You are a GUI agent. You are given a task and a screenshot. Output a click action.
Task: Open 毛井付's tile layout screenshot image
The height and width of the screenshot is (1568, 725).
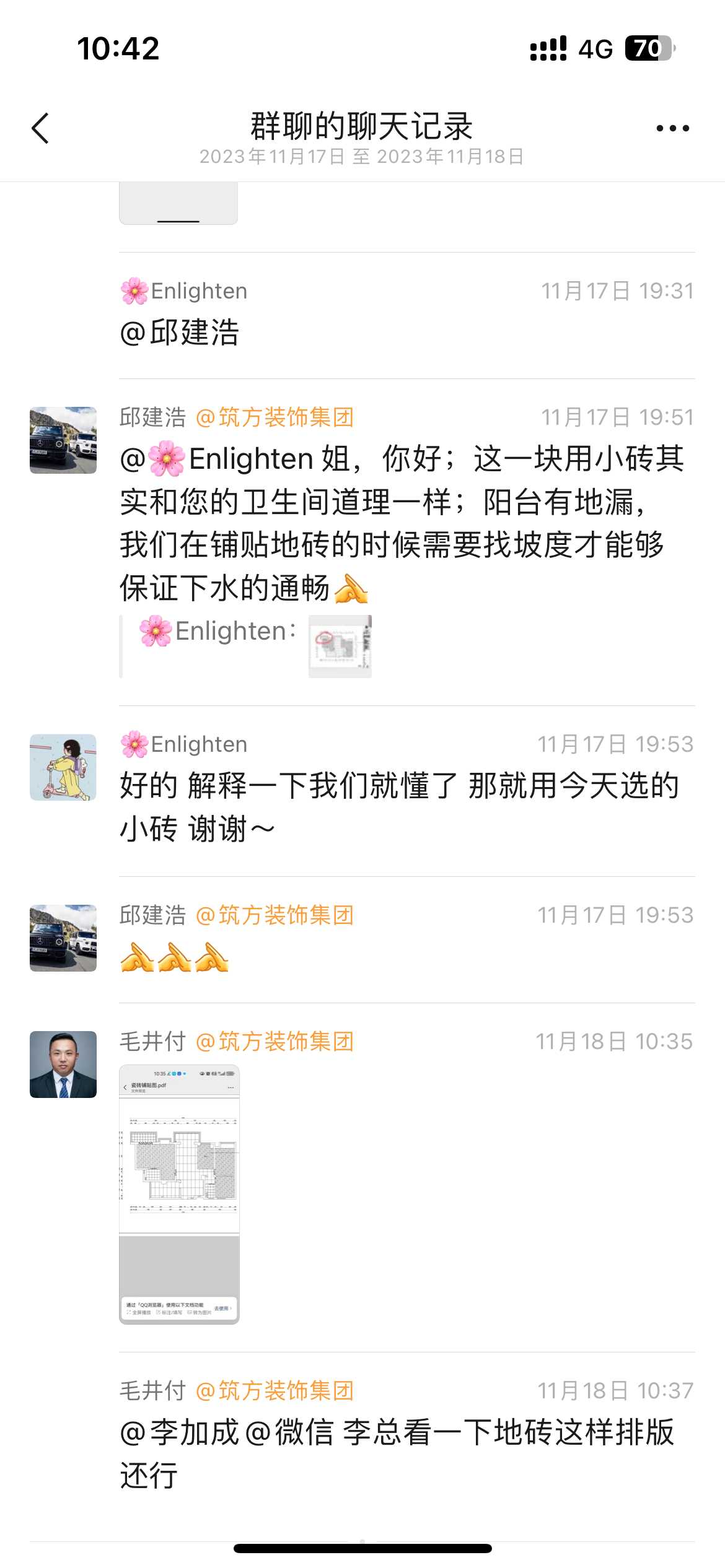coord(179,1194)
